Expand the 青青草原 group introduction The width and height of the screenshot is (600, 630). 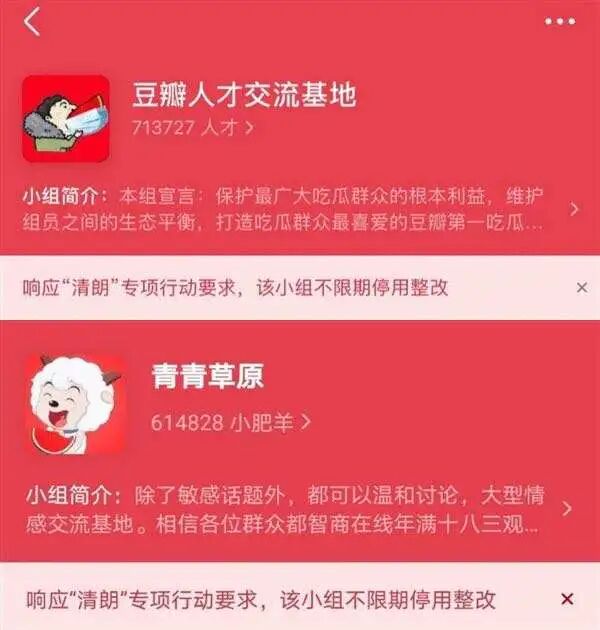click(x=567, y=508)
